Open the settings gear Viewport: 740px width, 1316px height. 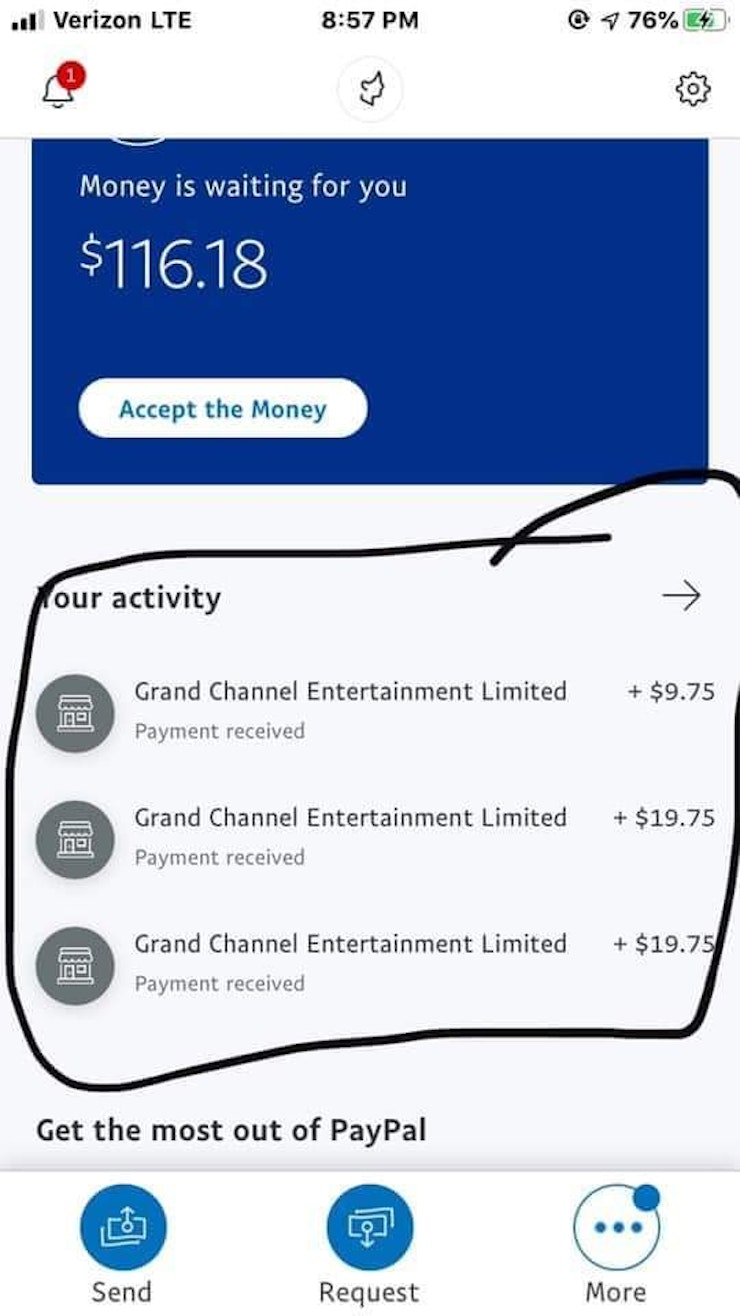[693, 90]
